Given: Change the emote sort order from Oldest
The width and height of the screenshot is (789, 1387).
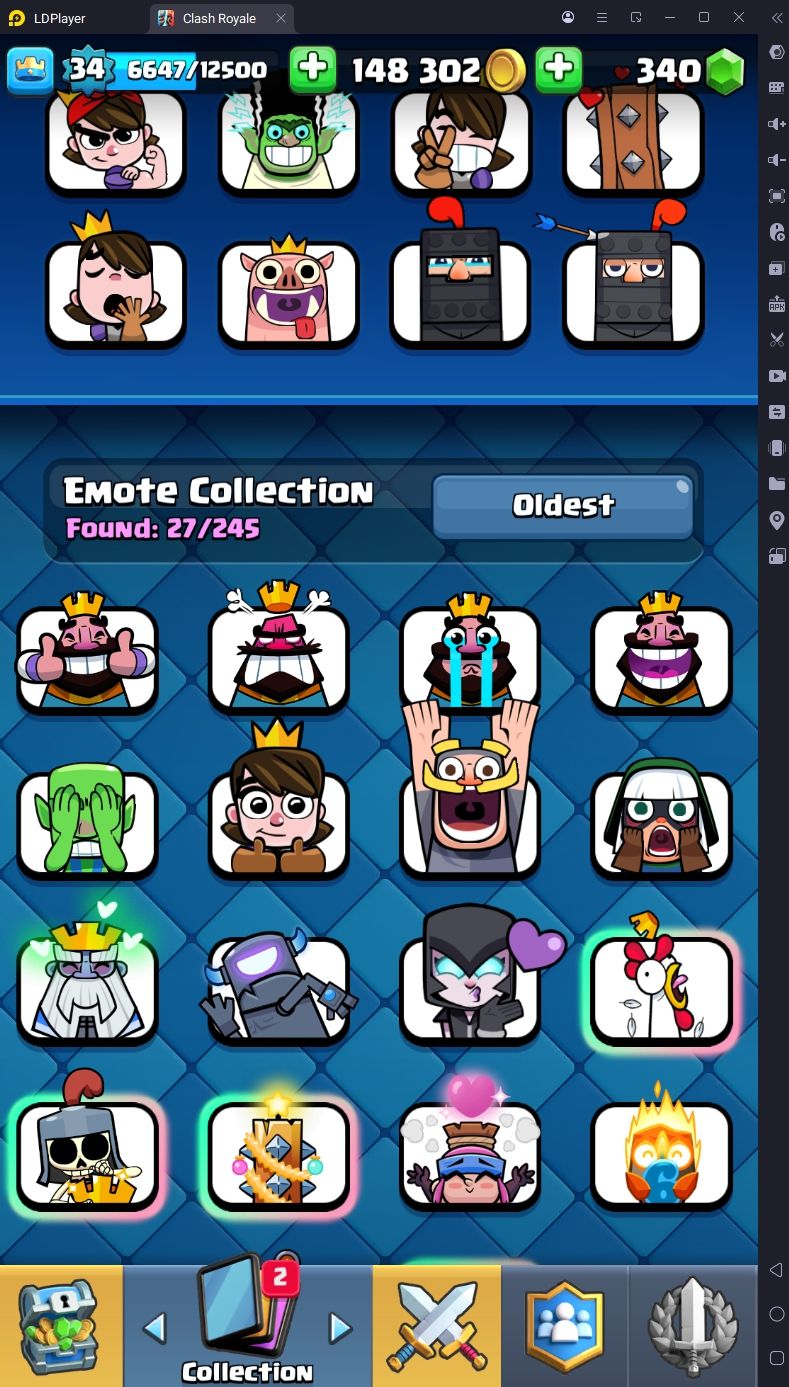Looking at the screenshot, I should click(x=563, y=506).
